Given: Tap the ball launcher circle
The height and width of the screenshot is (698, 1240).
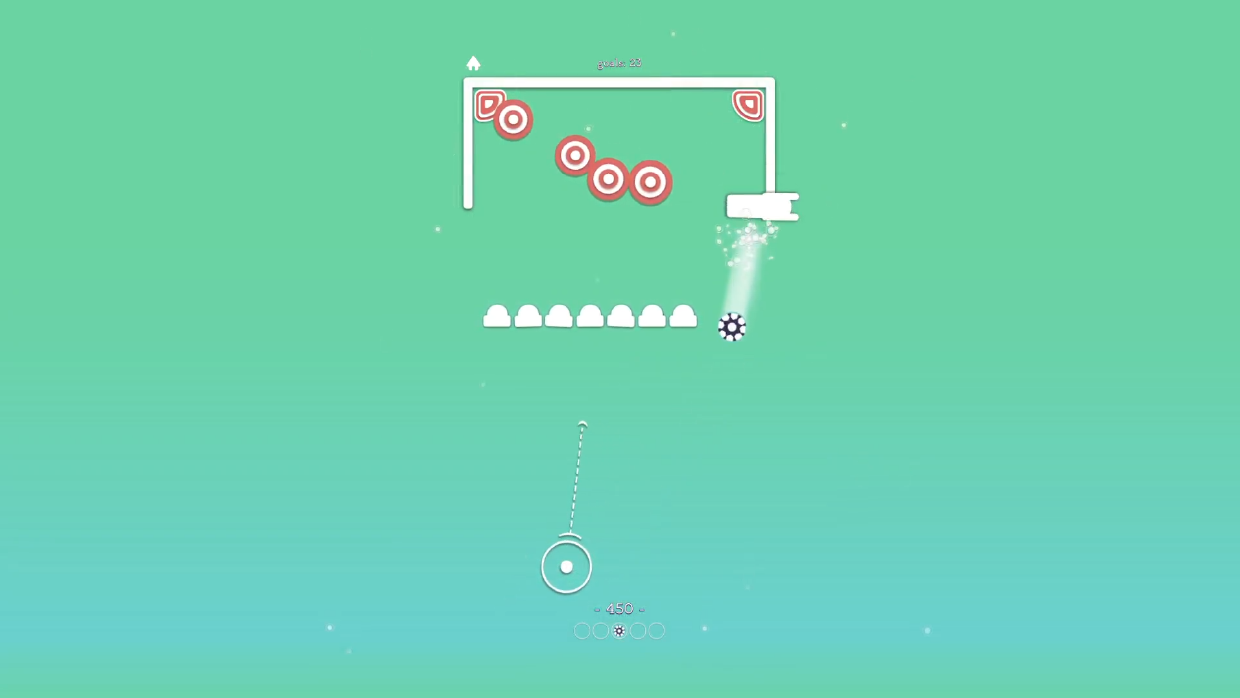Looking at the screenshot, I should 566,567.
